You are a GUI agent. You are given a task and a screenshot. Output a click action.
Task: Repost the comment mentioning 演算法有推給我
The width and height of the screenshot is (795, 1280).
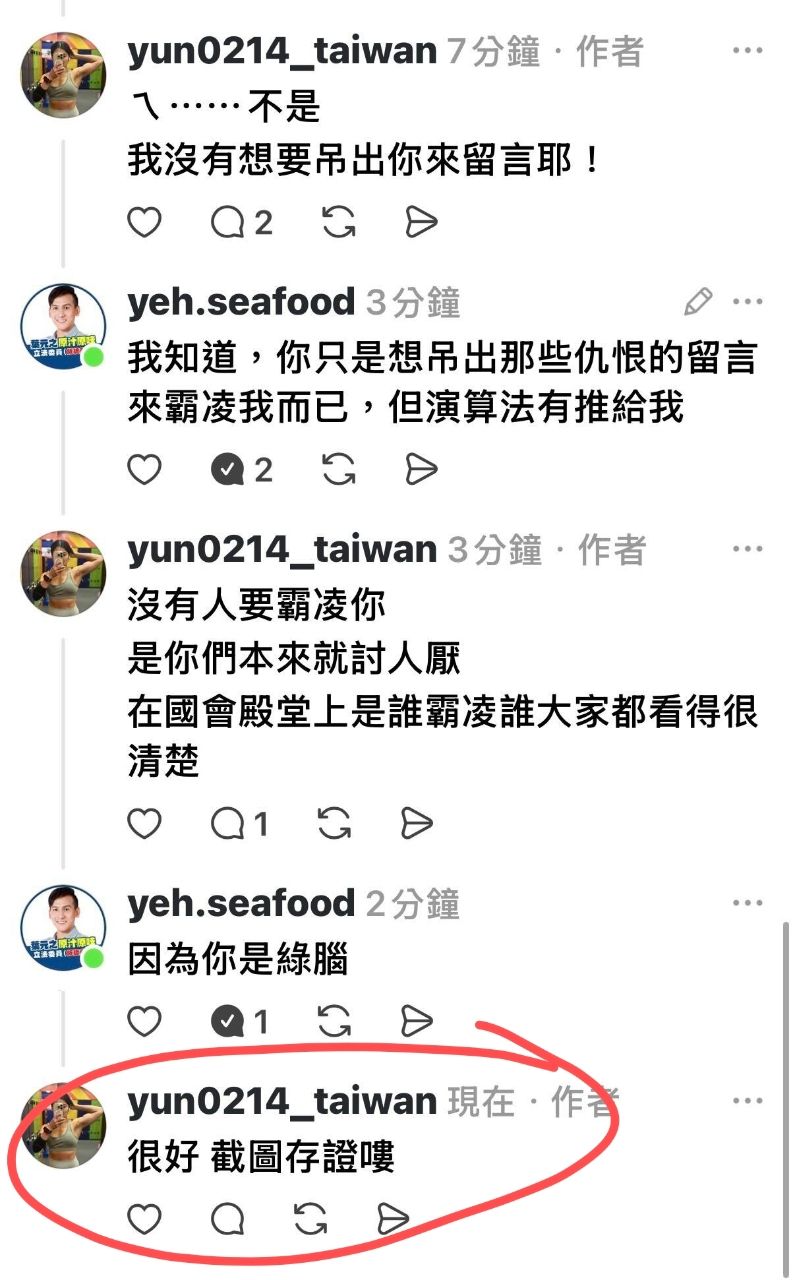(x=339, y=469)
